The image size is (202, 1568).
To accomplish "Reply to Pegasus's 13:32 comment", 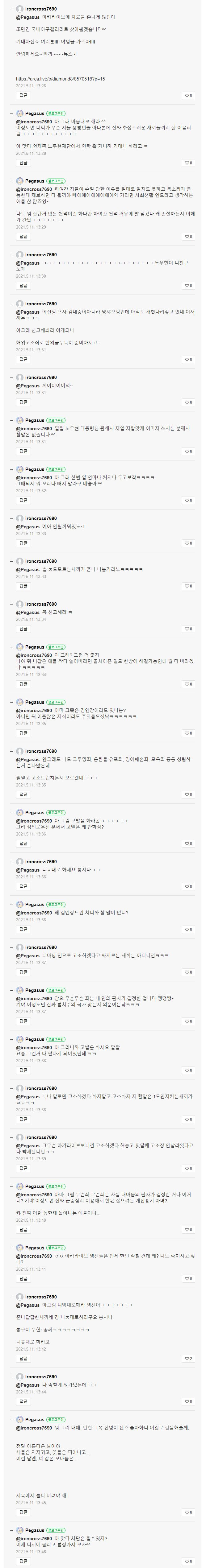I will 24,500.
